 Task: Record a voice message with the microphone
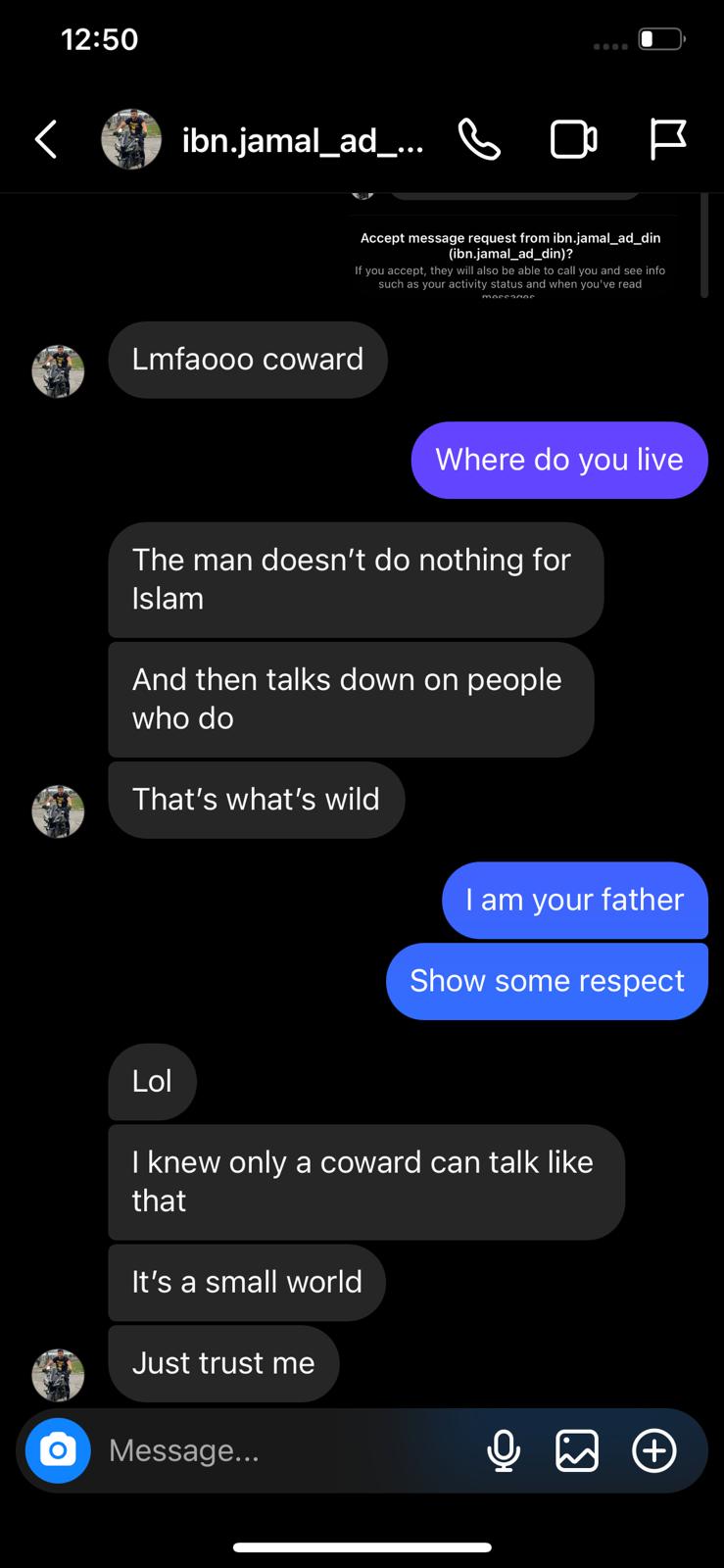504,1450
